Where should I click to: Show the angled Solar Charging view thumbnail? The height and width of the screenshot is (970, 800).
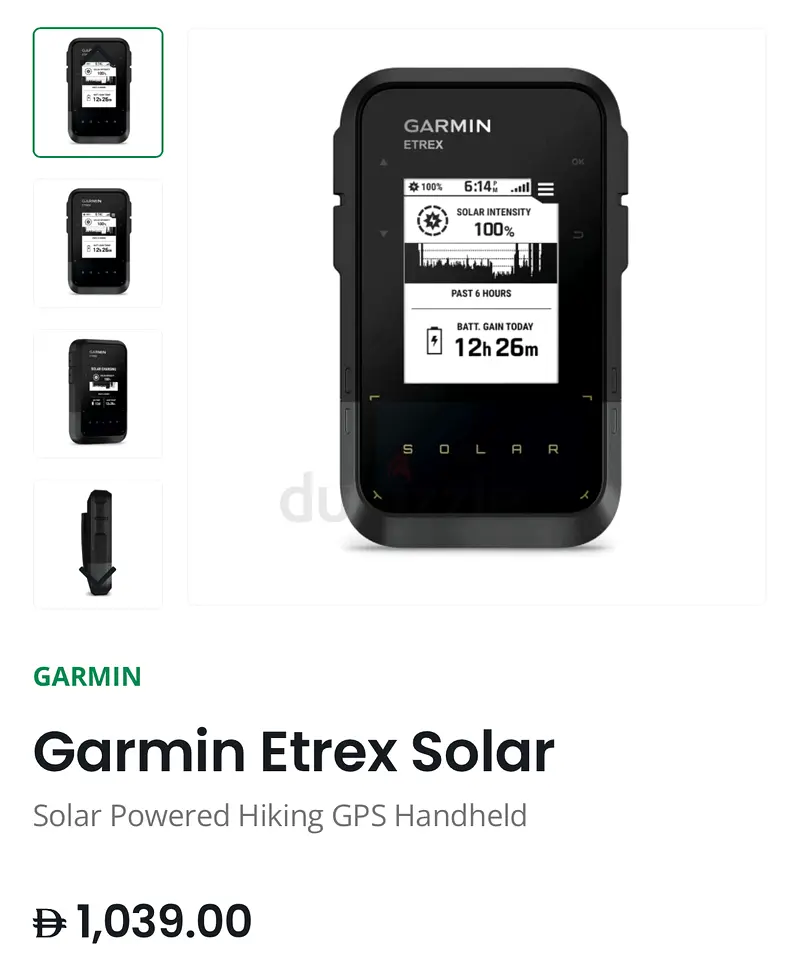pos(98,393)
